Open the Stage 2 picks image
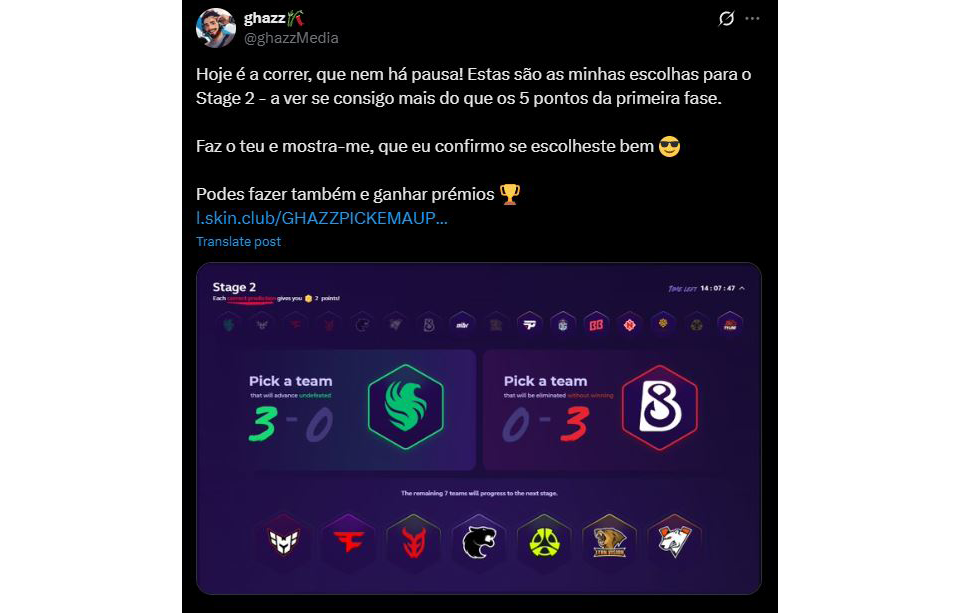Screen dimensions: 960x613 tap(478, 428)
